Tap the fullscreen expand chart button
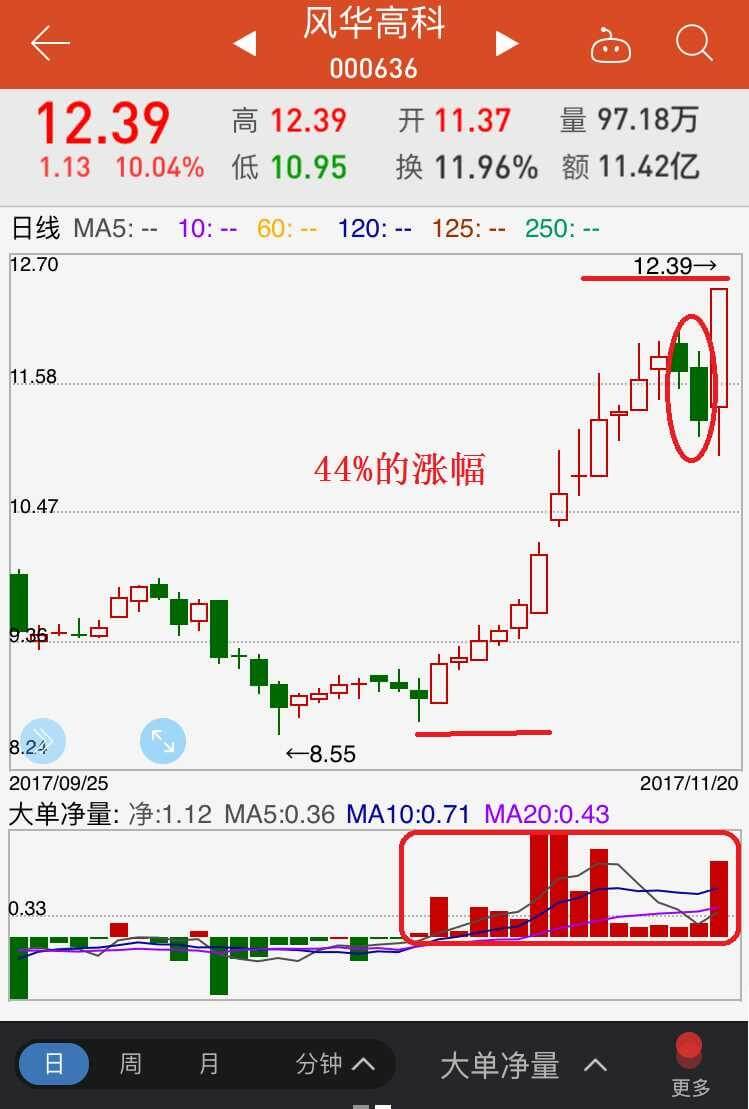Screen dimensions: 749x1109 click(162, 741)
